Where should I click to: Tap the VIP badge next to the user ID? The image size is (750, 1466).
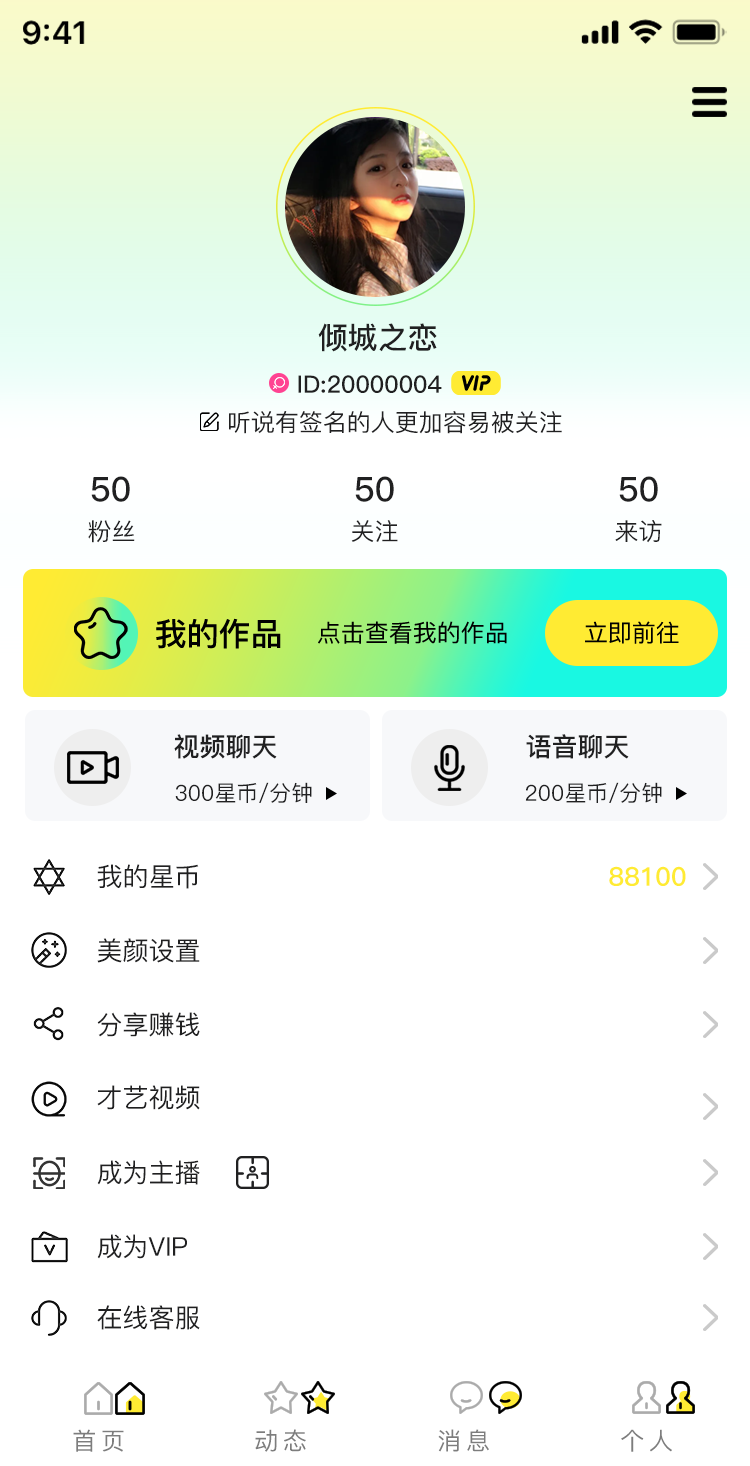tap(475, 383)
